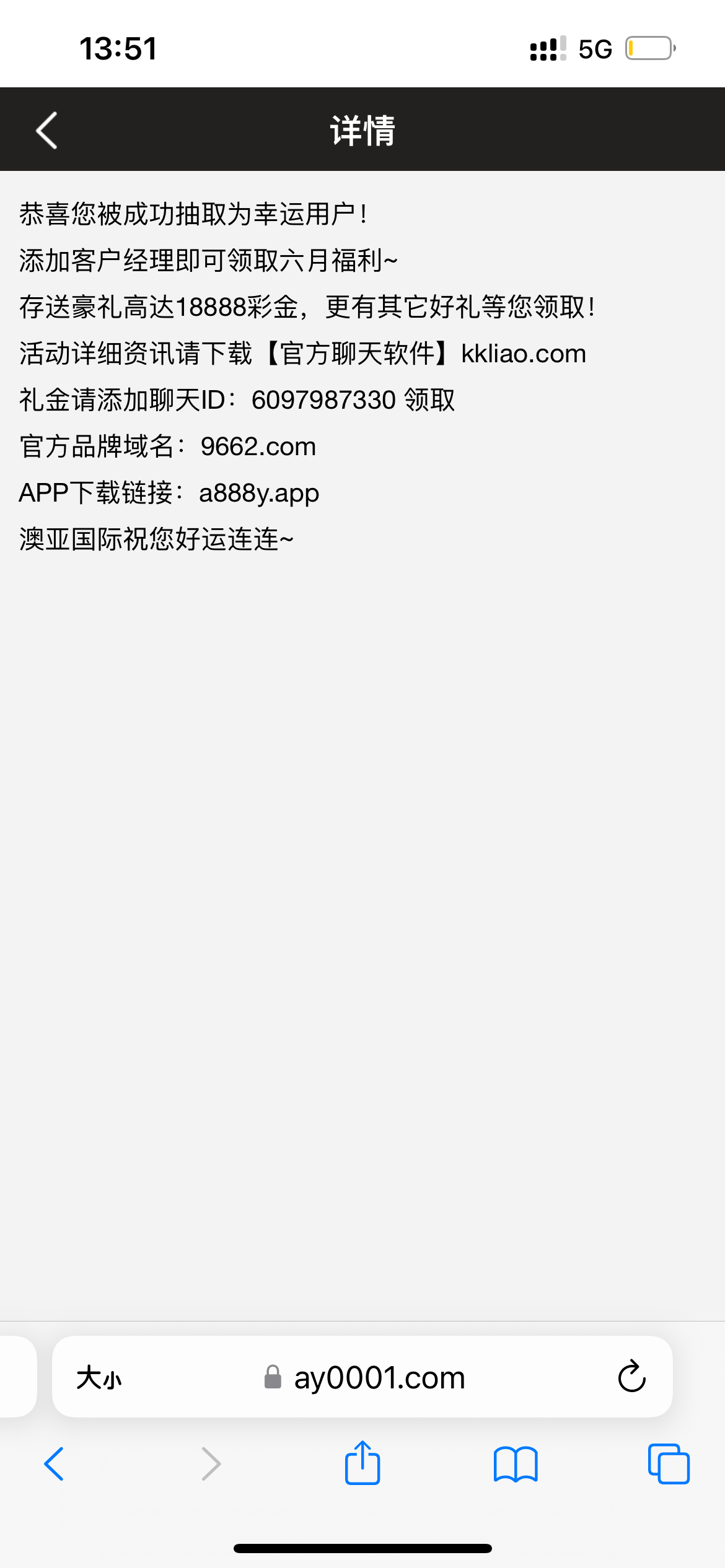This screenshot has width=725, height=1568.
Task: Reload the current page
Action: tap(631, 1377)
